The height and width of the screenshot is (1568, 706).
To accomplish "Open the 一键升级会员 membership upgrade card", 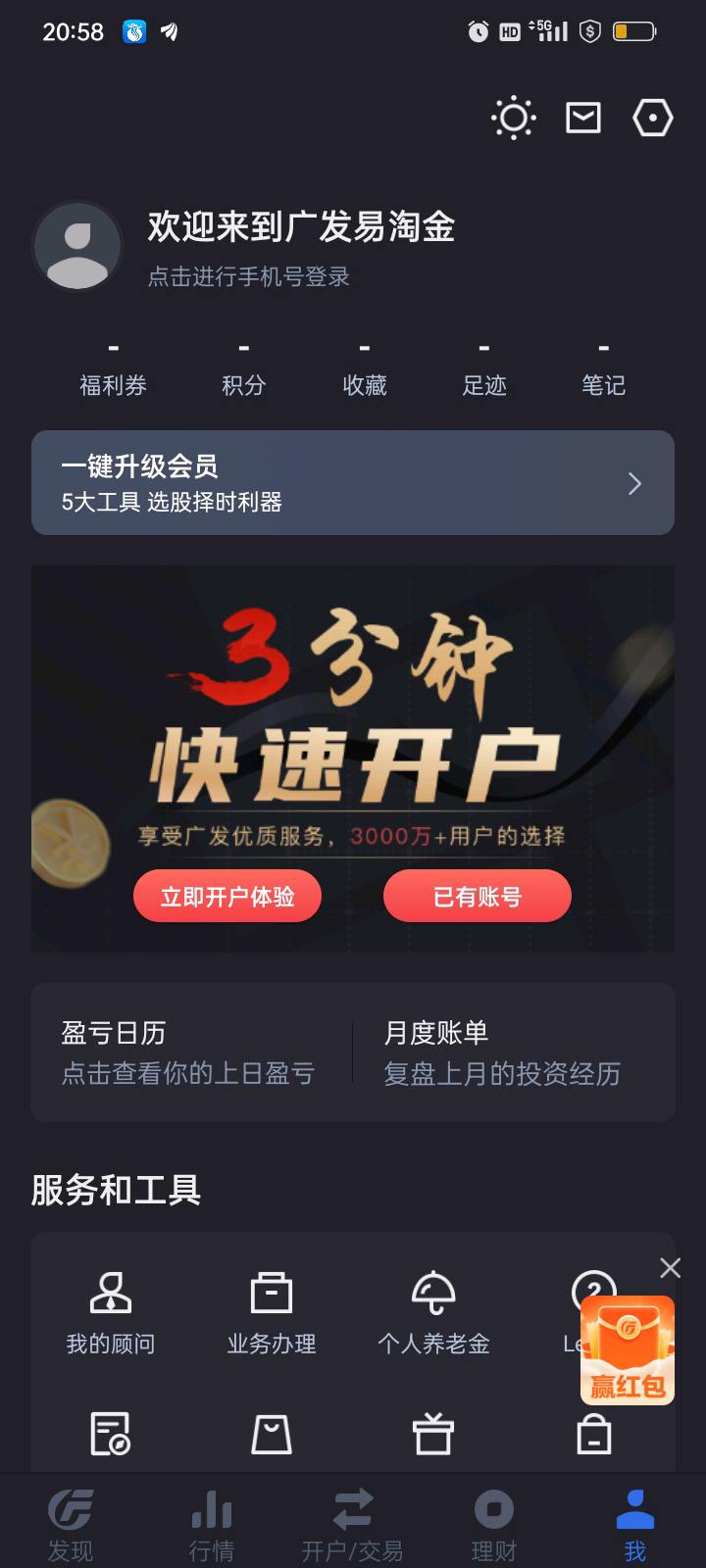I will coord(352,483).
